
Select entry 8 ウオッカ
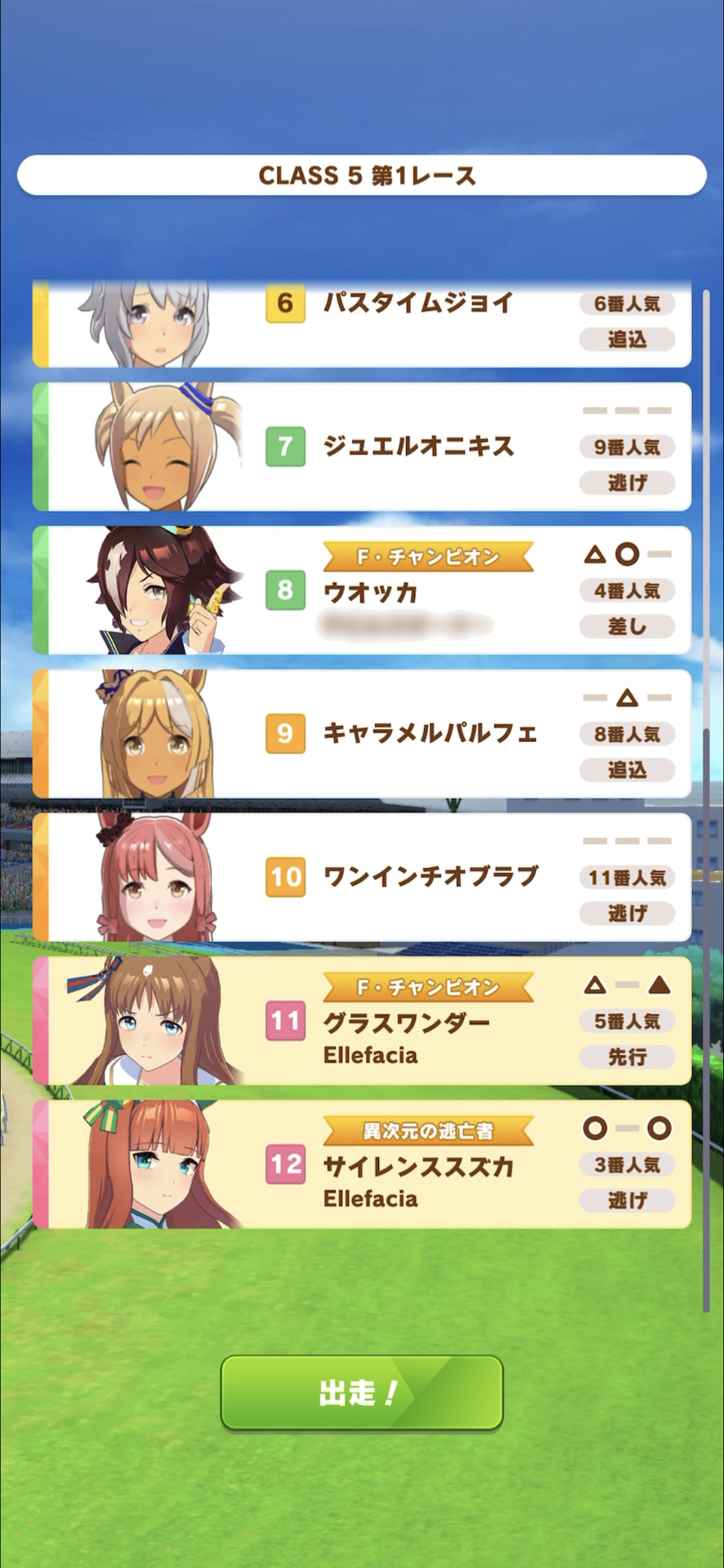click(362, 590)
